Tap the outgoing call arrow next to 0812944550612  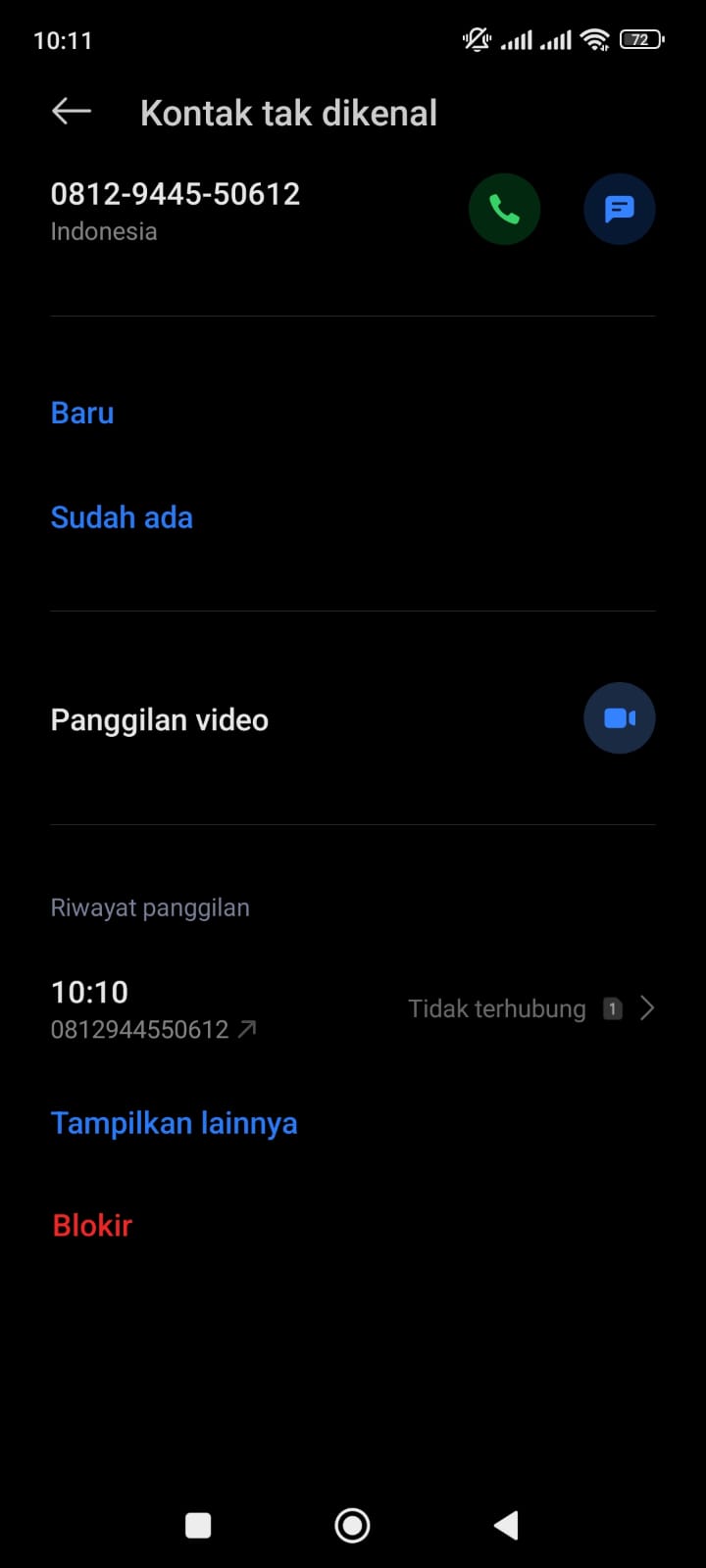247,1029
